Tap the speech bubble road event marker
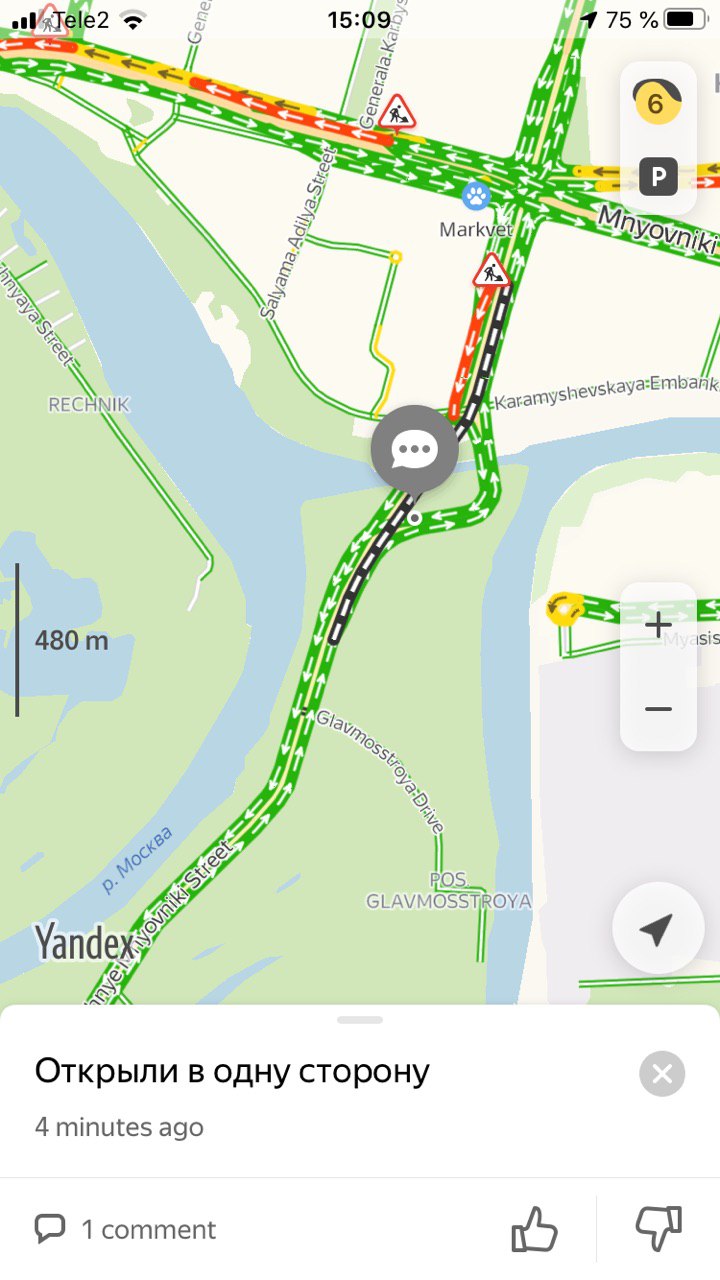The height and width of the screenshot is (1280, 720). click(414, 451)
